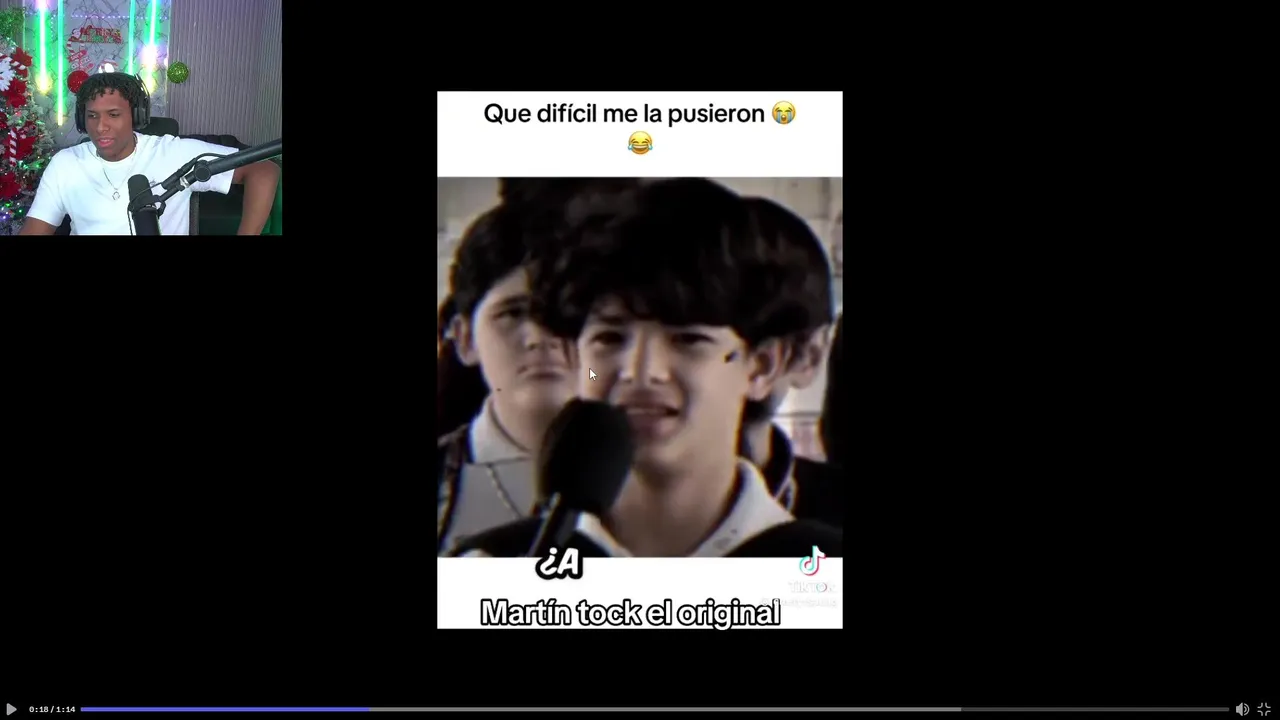Tap the video progress bar to seek
Screen dimensions: 1280x720
point(654,709)
